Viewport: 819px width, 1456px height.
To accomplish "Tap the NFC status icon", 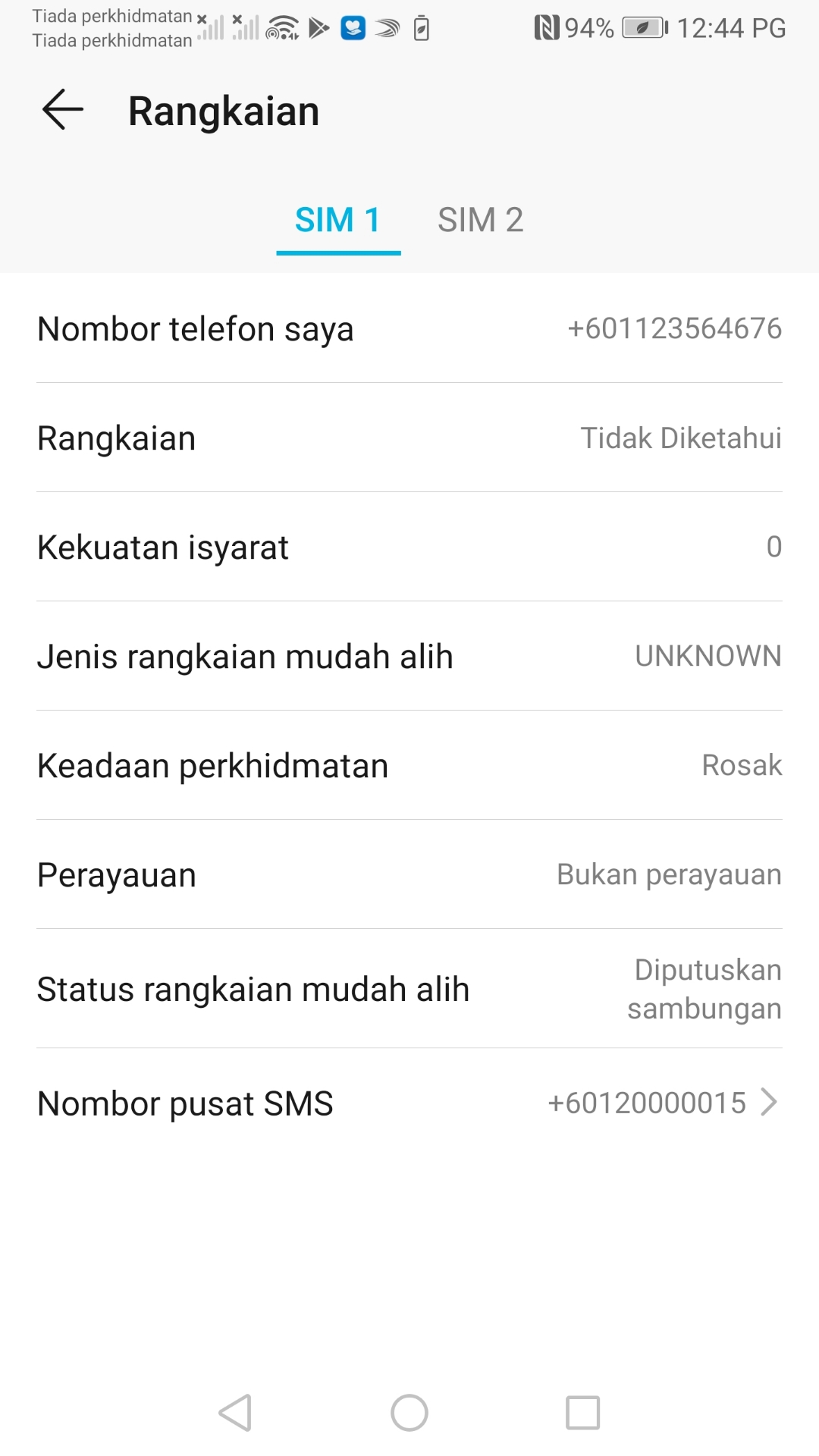I will pyautogui.click(x=548, y=28).
